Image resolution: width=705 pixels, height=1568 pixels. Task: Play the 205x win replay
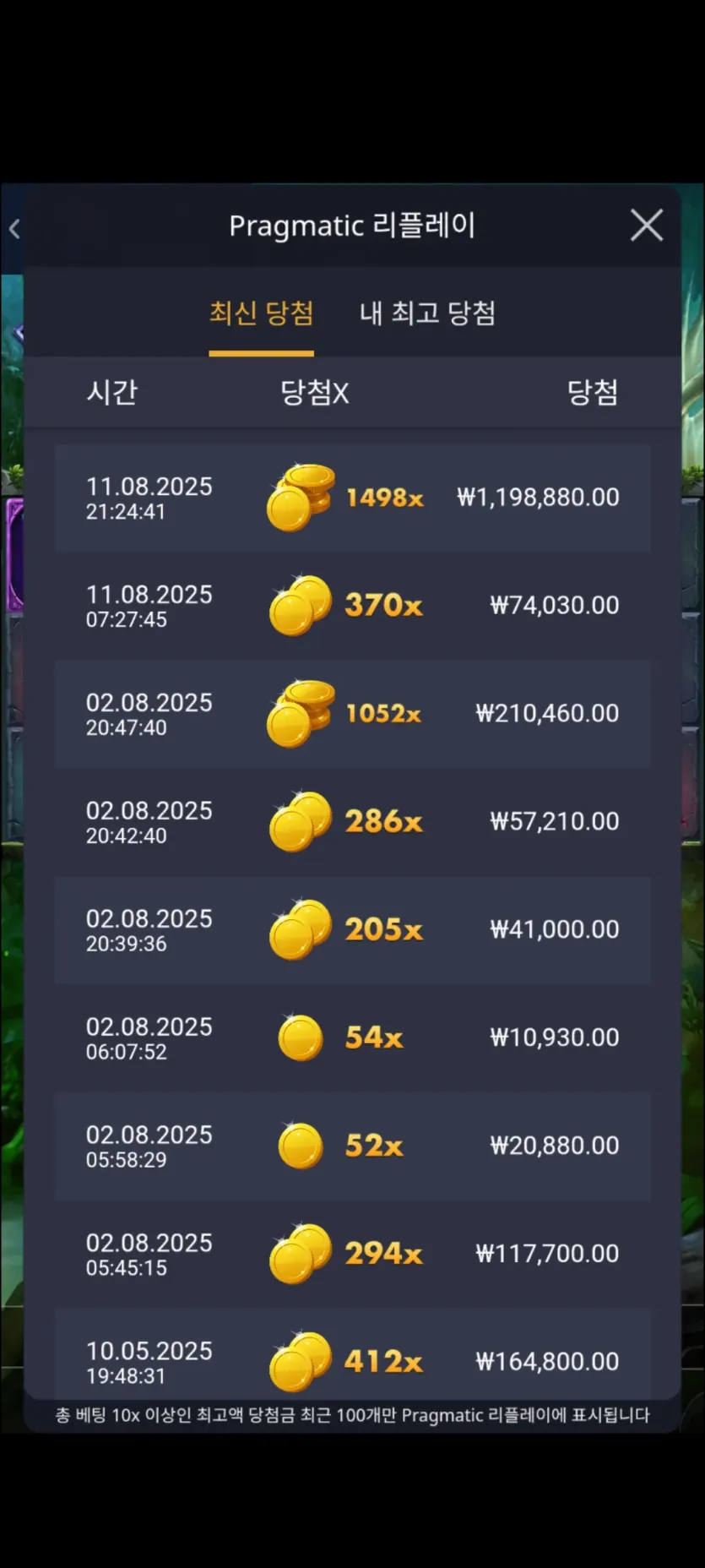(x=352, y=930)
